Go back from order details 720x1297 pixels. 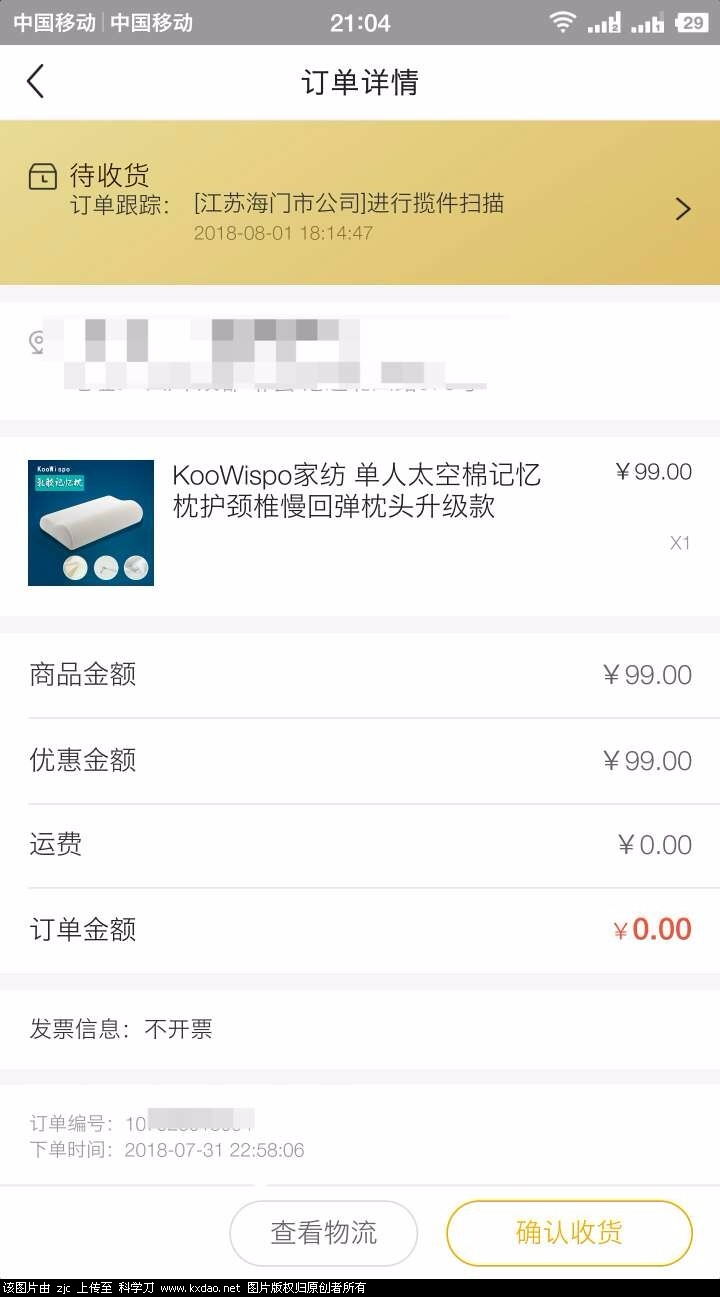pyautogui.click(x=36, y=82)
